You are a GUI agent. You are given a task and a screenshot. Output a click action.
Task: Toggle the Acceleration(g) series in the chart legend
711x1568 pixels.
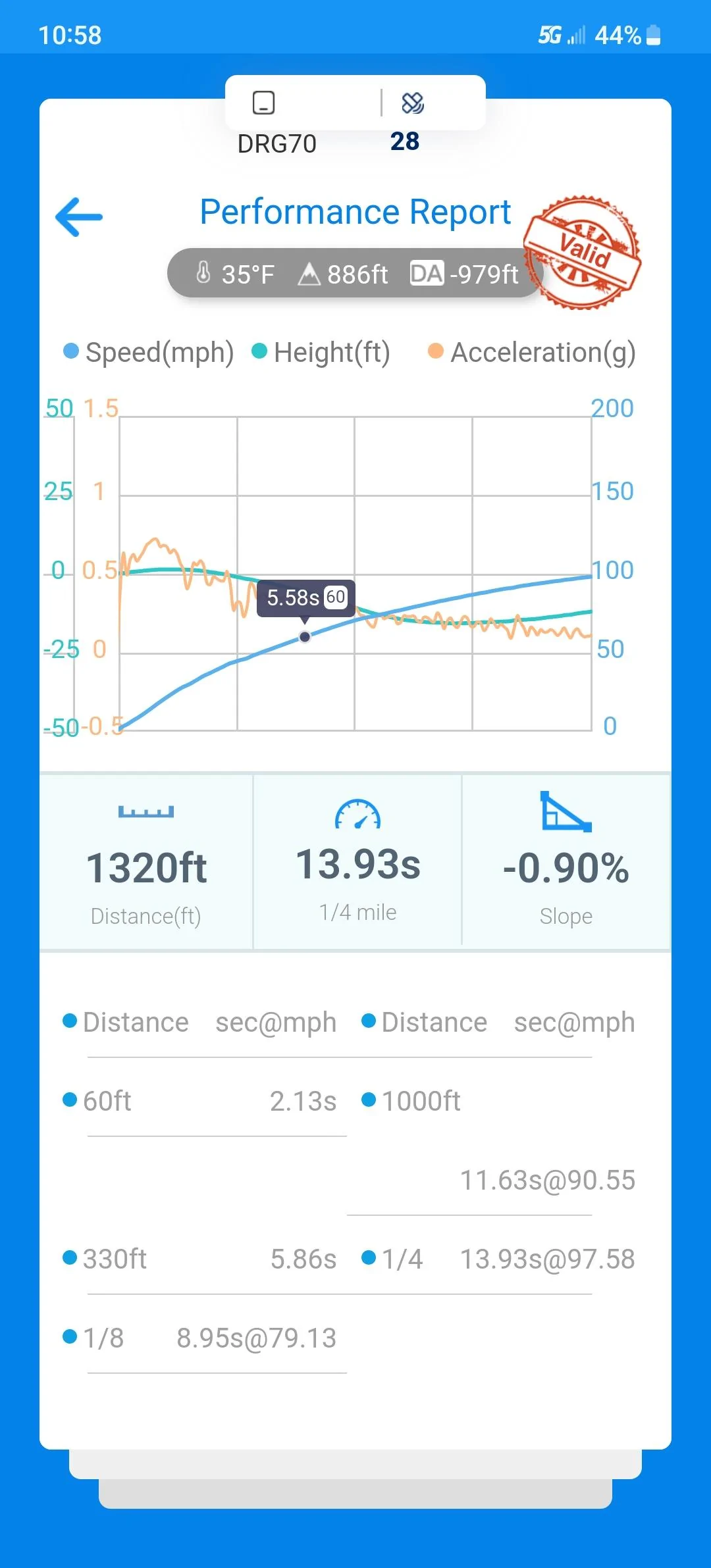click(x=532, y=352)
